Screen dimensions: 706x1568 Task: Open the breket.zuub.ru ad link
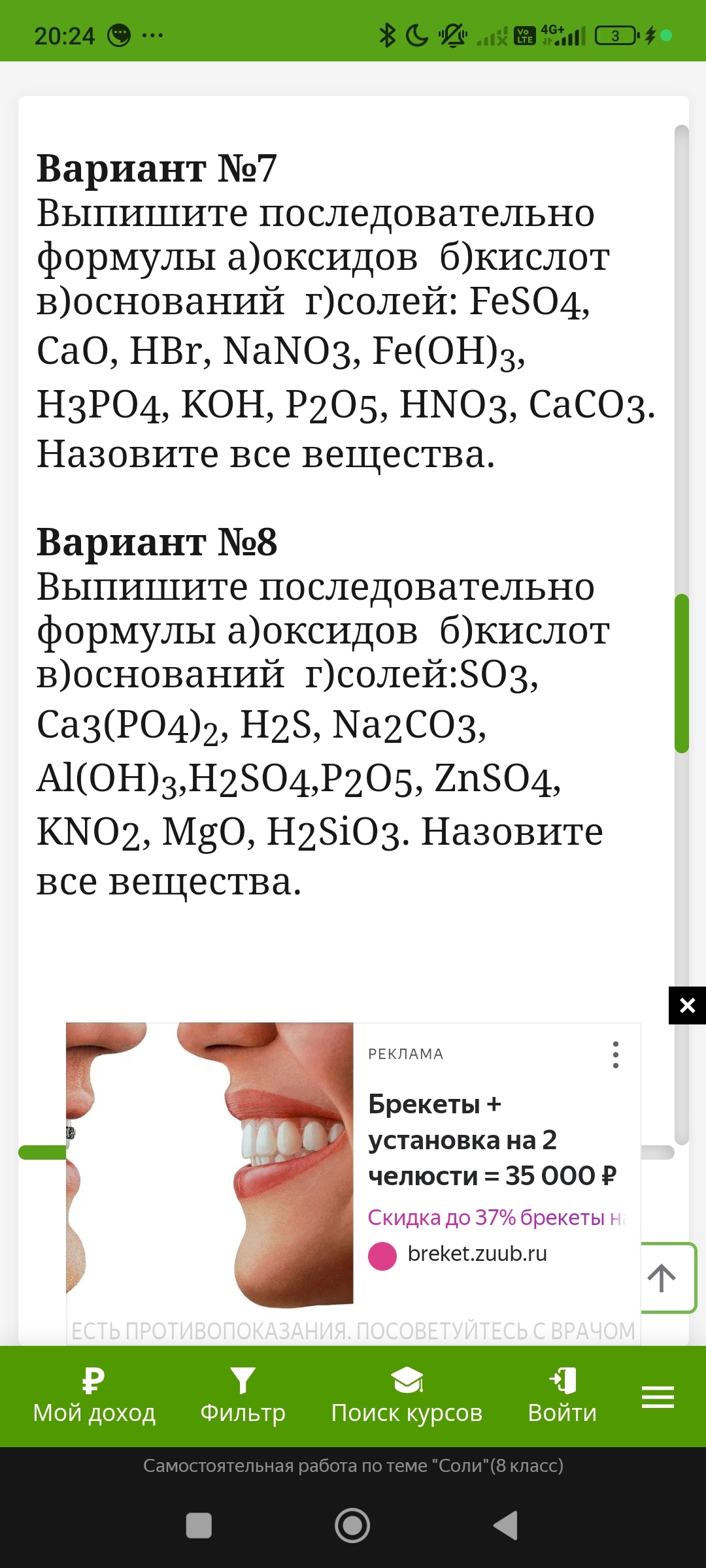click(x=477, y=1254)
